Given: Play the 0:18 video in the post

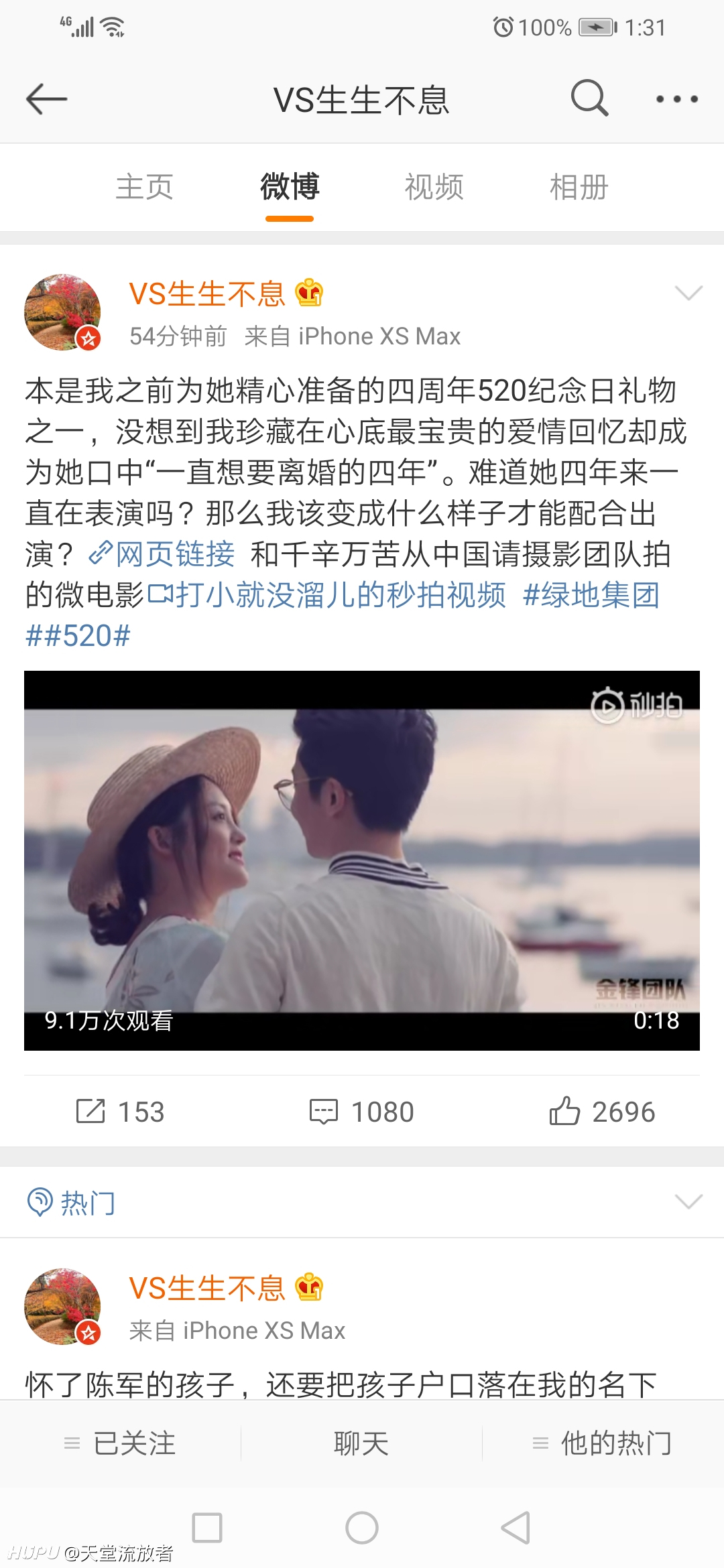Looking at the screenshot, I should 362,860.
